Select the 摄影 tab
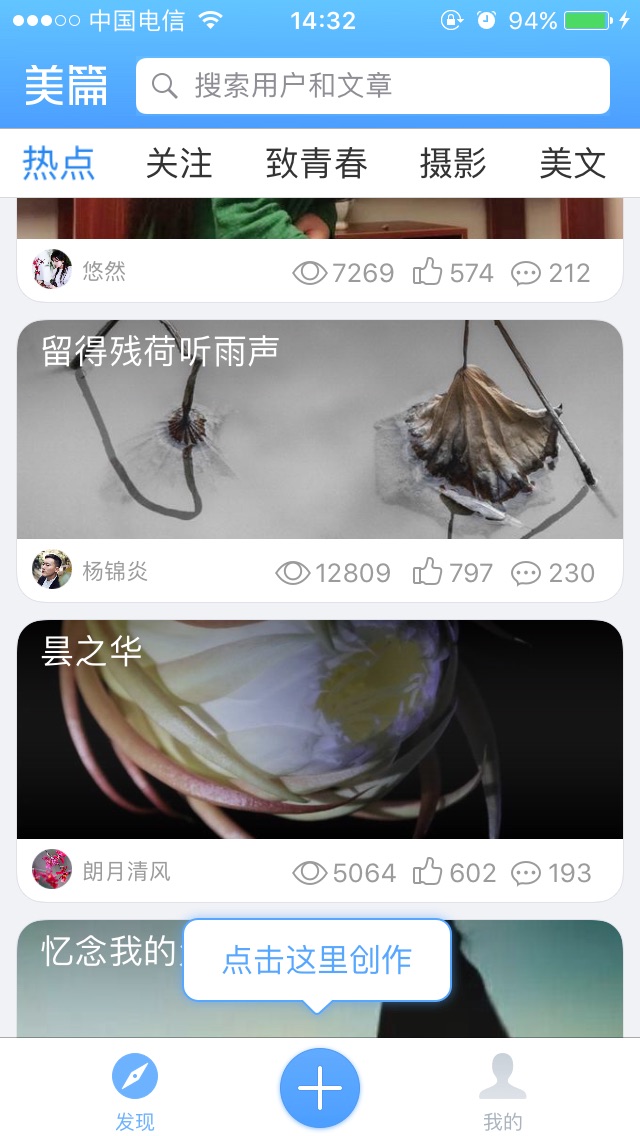The height and width of the screenshot is (1136, 640). (452, 163)
